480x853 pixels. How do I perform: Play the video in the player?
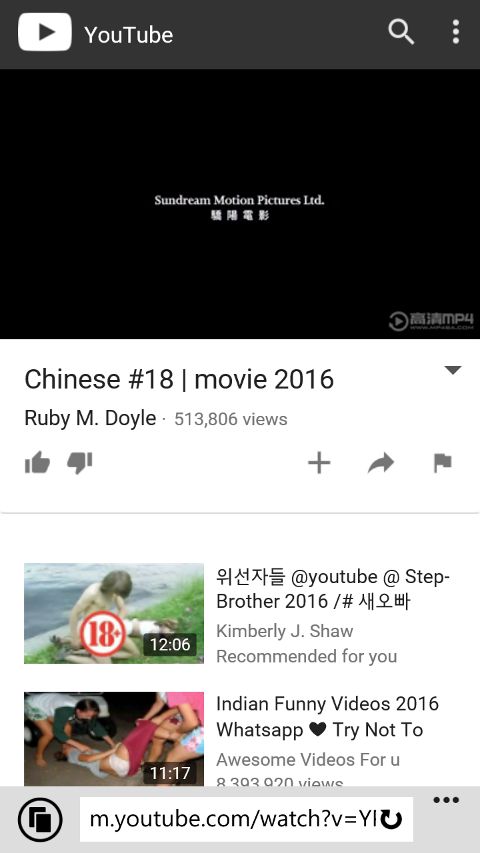(240, 204)
